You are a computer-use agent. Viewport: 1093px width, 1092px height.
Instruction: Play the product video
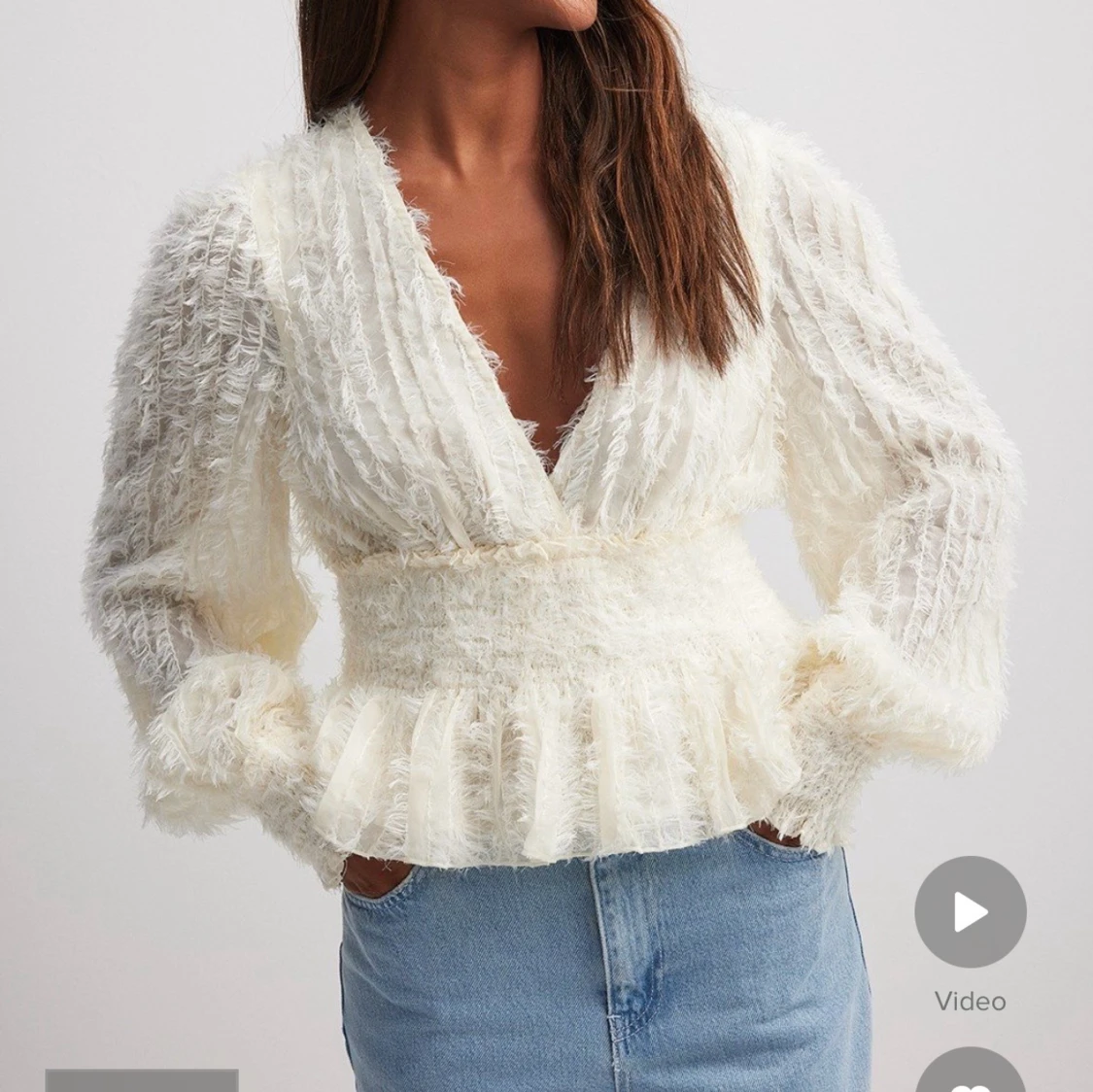(970, 912)
